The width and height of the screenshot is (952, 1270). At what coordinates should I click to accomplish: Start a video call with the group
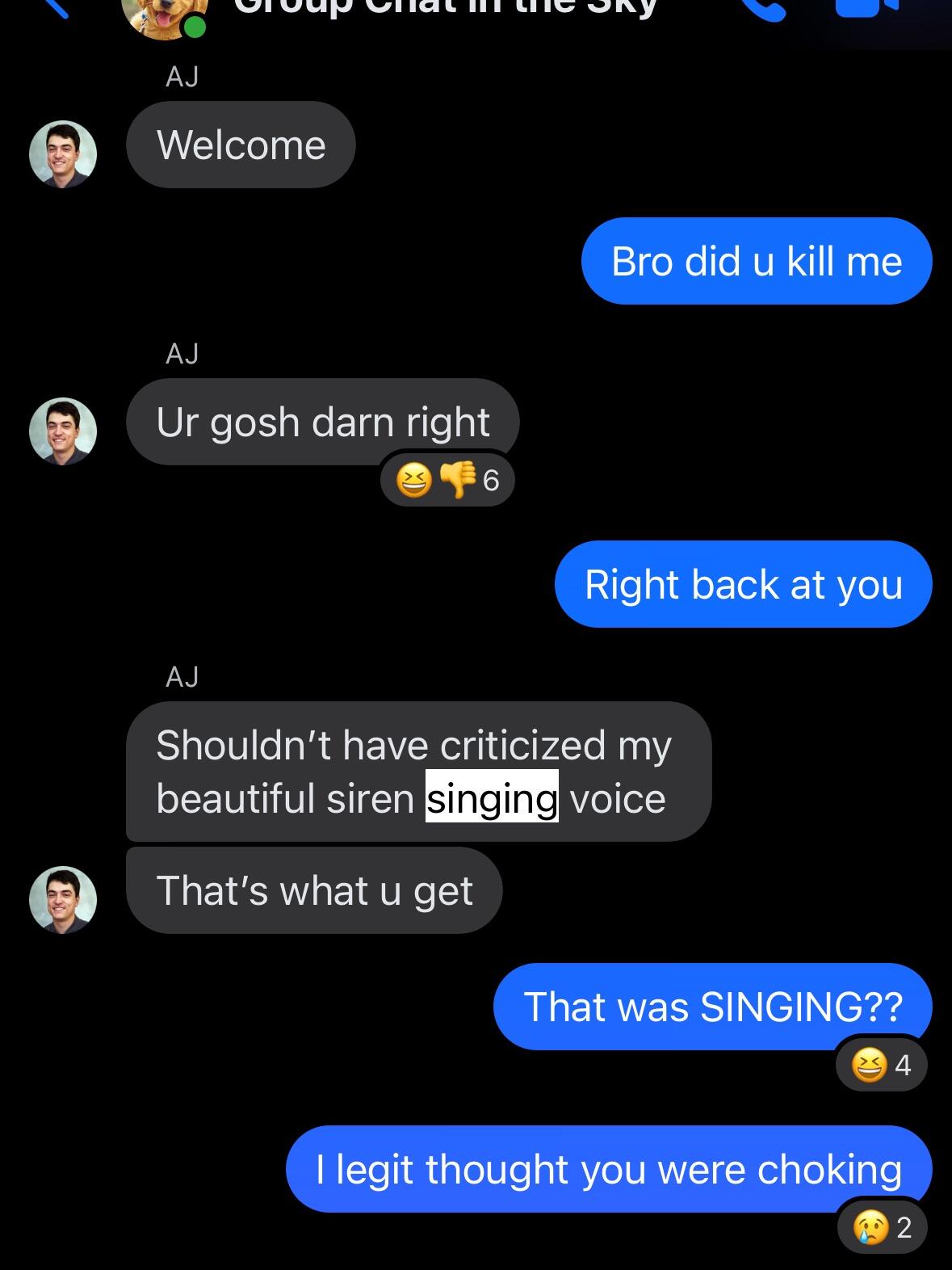tap(864, 8)
